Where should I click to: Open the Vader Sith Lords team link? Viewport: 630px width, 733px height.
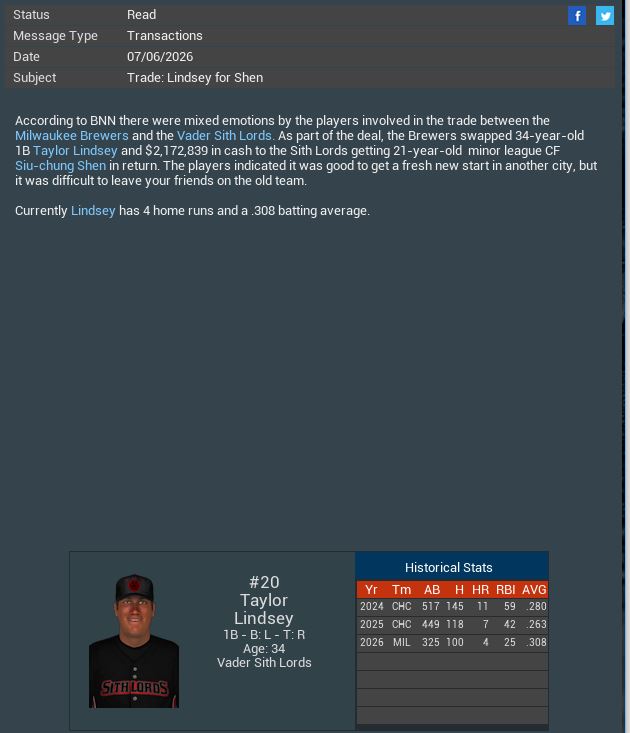(225, 135)
